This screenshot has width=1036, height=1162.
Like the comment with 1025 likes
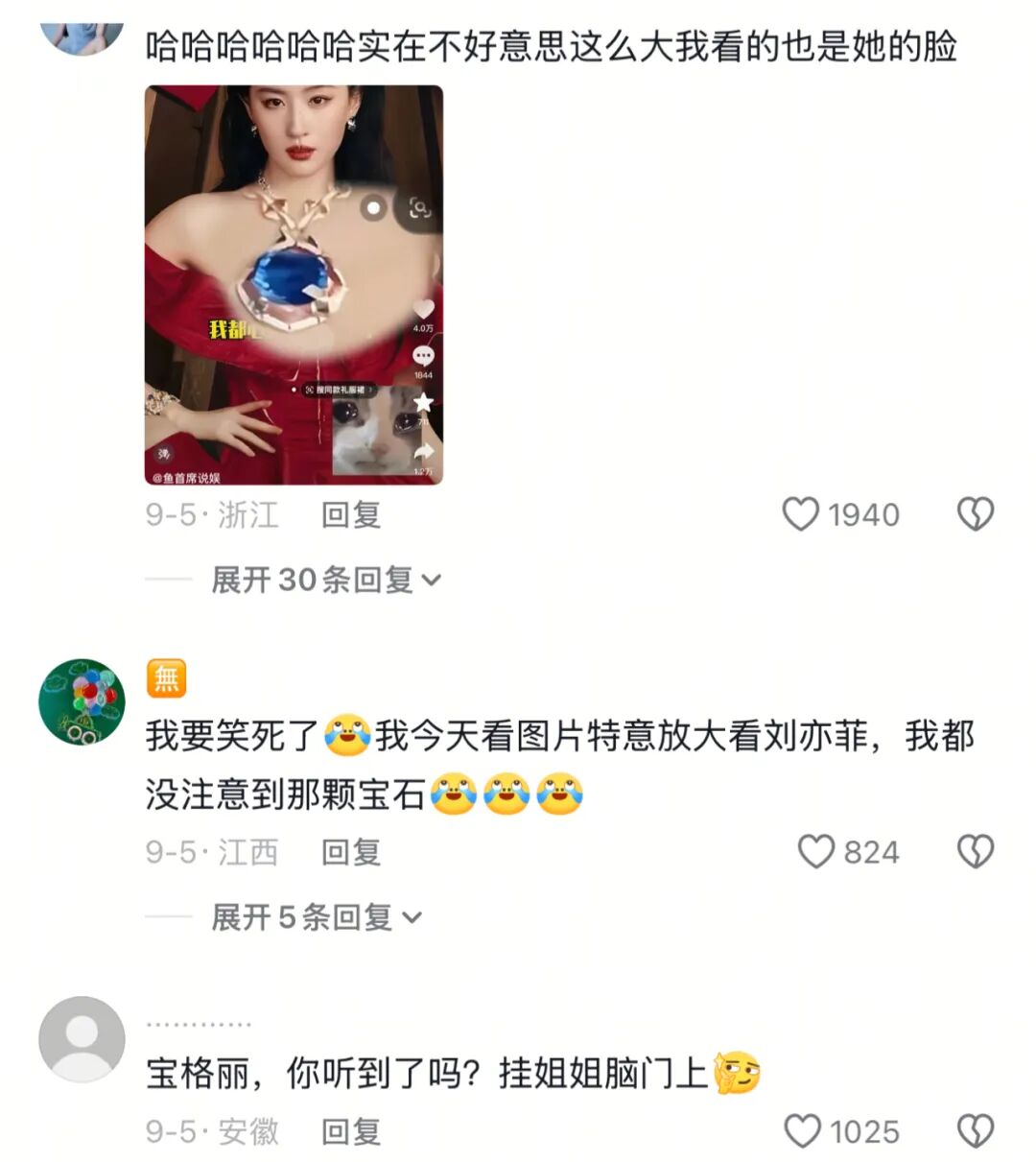pyautogui.click(x=803, y=1132)
